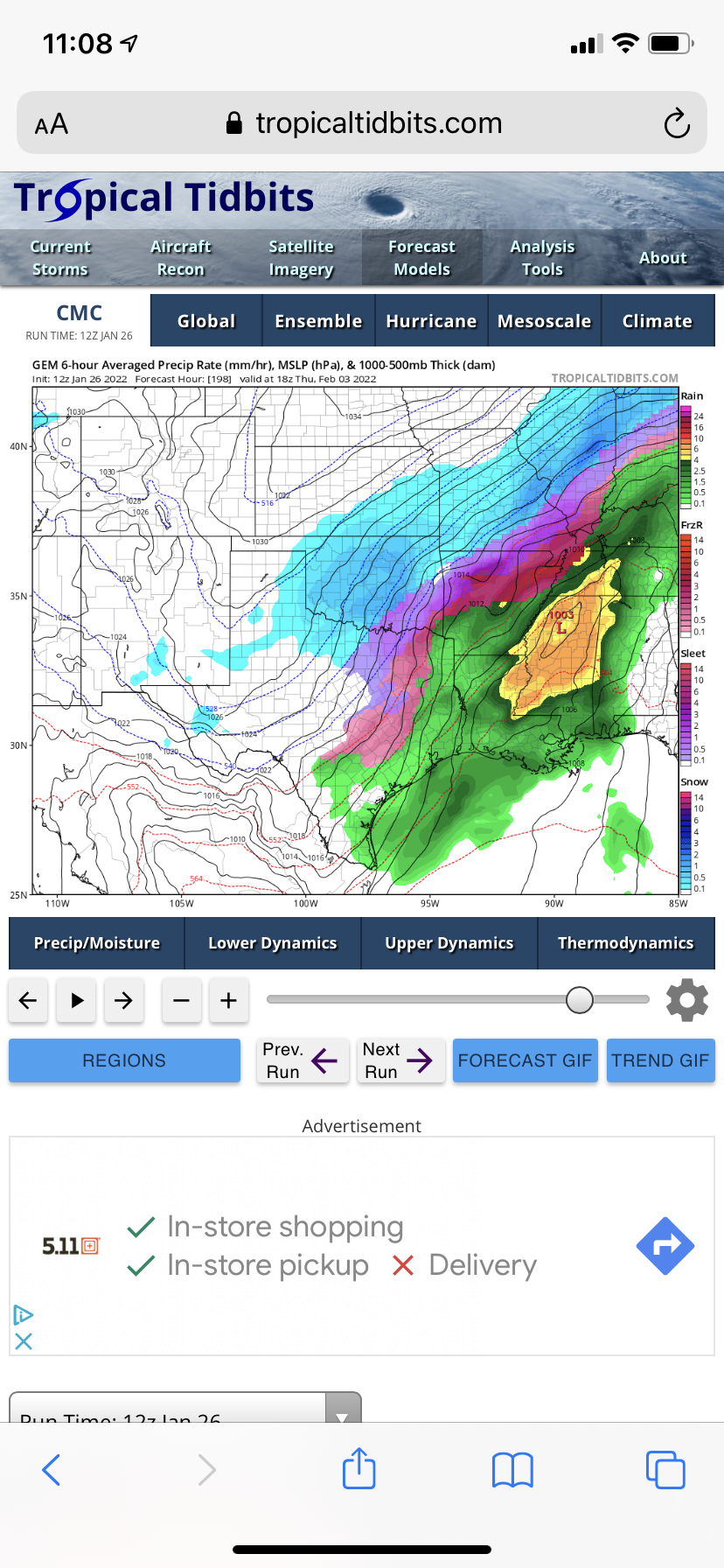
Task: Play the forecast animation
Action: (77, 1000)
